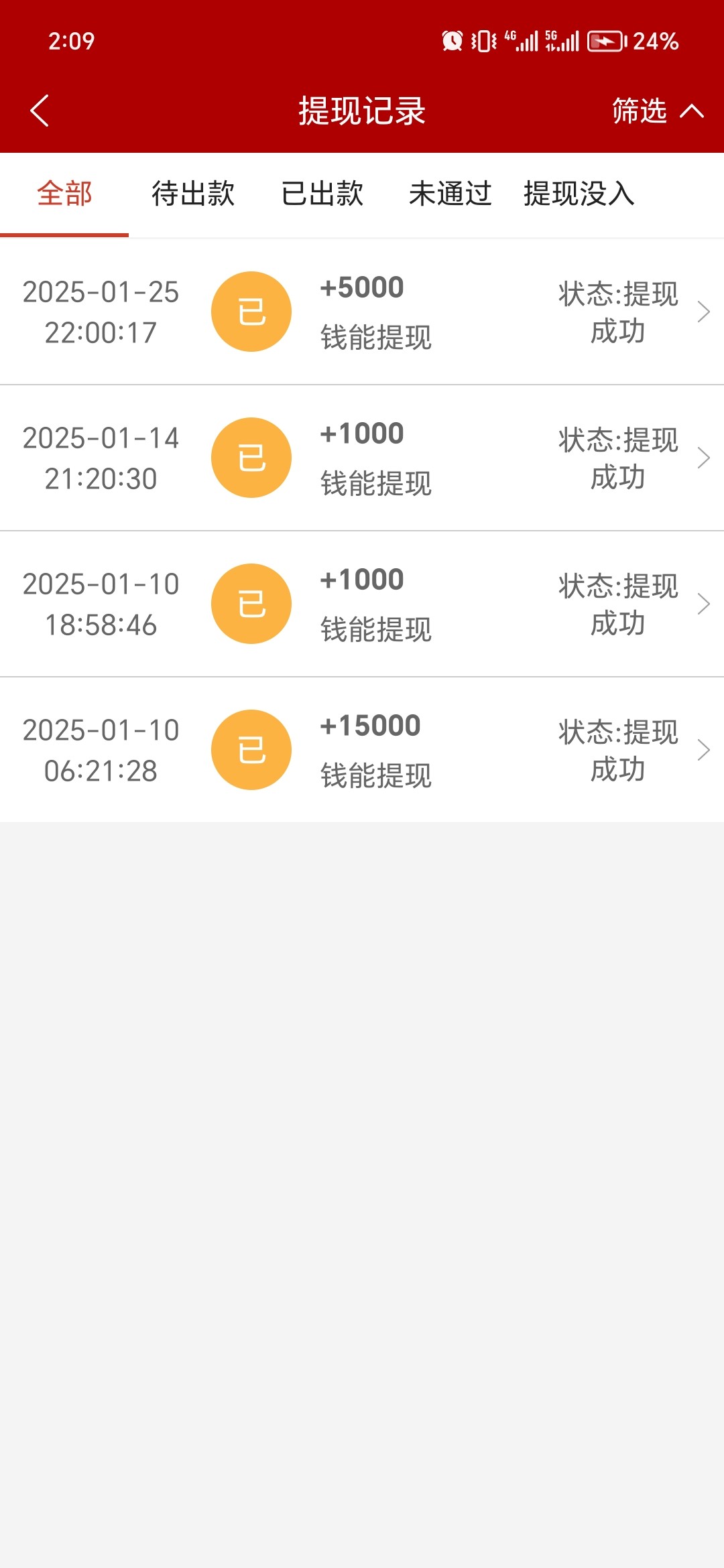724x1568 pixels.
Task: Show the 未通过 tab
Action: coord(450,194)
